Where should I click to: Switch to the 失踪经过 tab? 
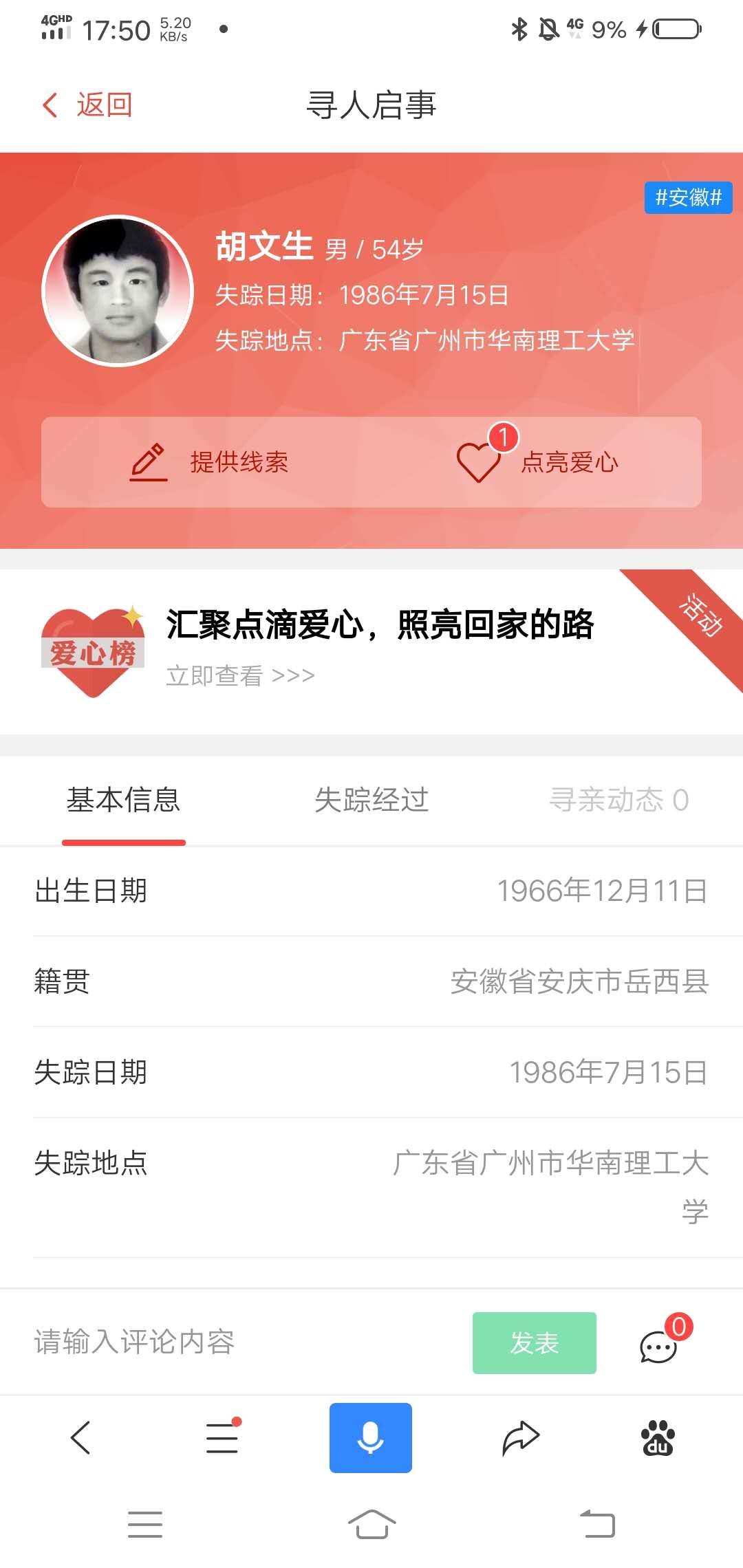(371, 800)
